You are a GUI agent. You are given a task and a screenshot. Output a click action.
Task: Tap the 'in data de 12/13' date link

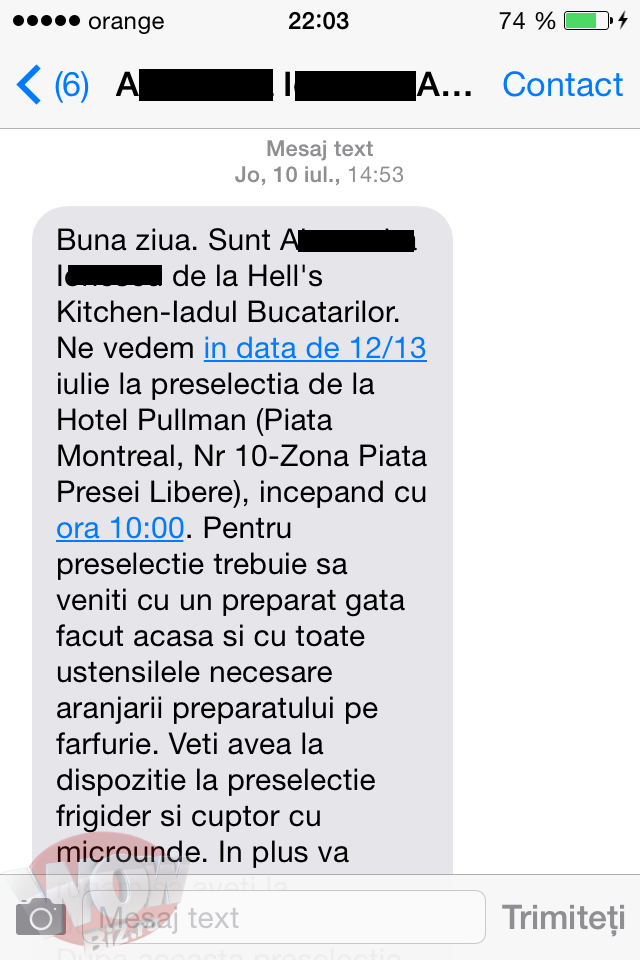[x=315, y=348]
